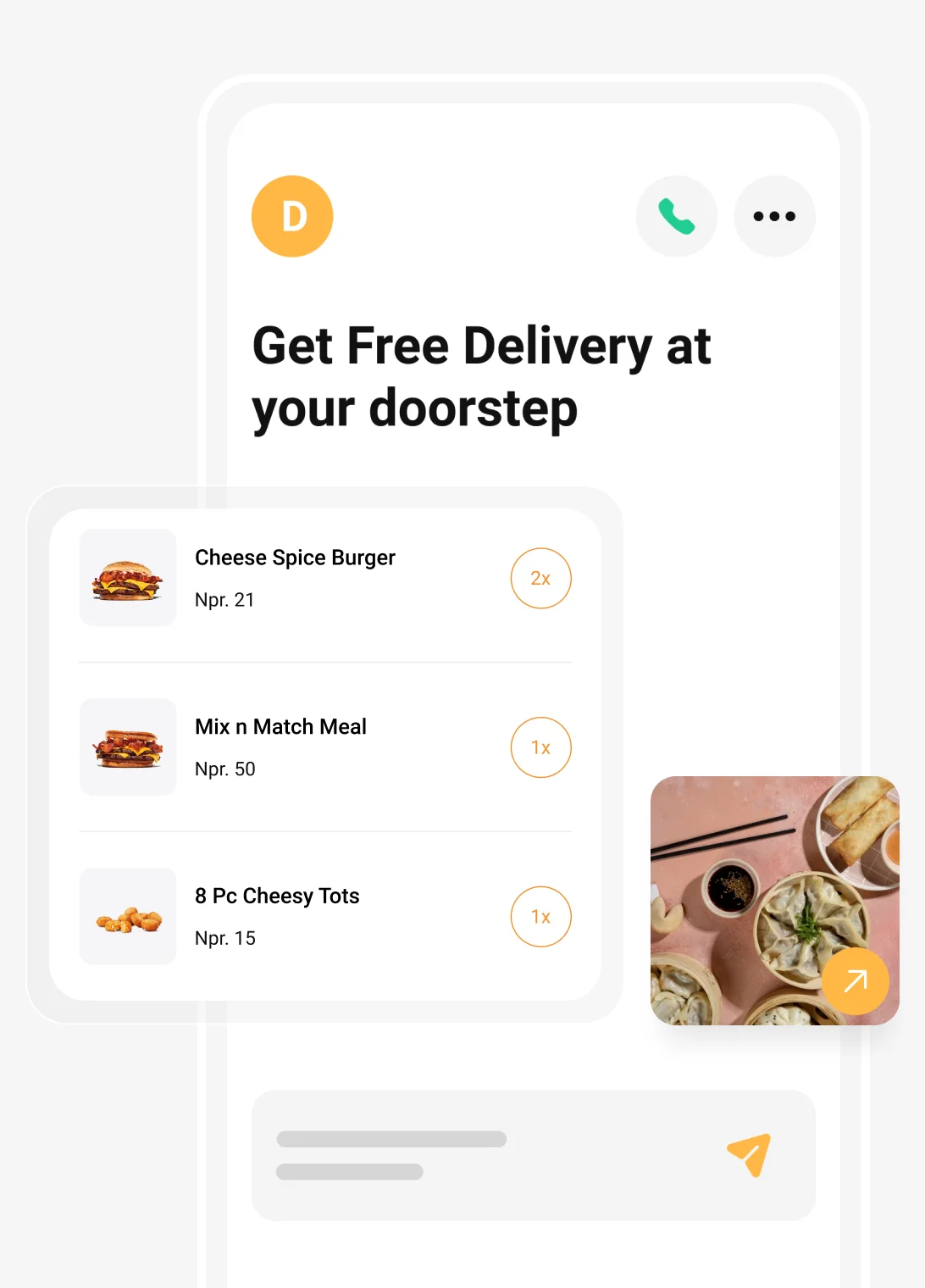Screen dimensions: 925x1288
Task: Tap the green phone call icon
Action: [x=676, y=216]
